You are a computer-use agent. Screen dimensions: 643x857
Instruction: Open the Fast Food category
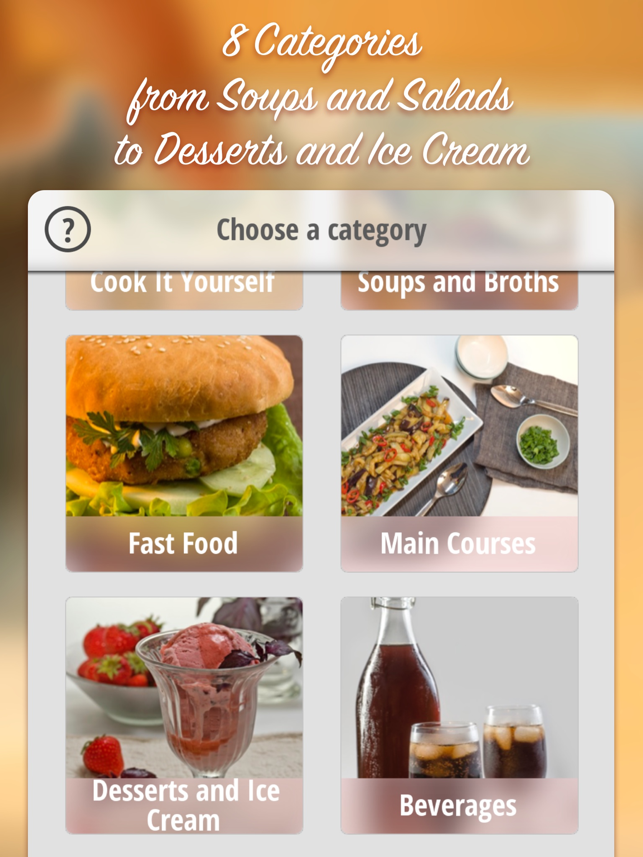(x=184, y=453)
